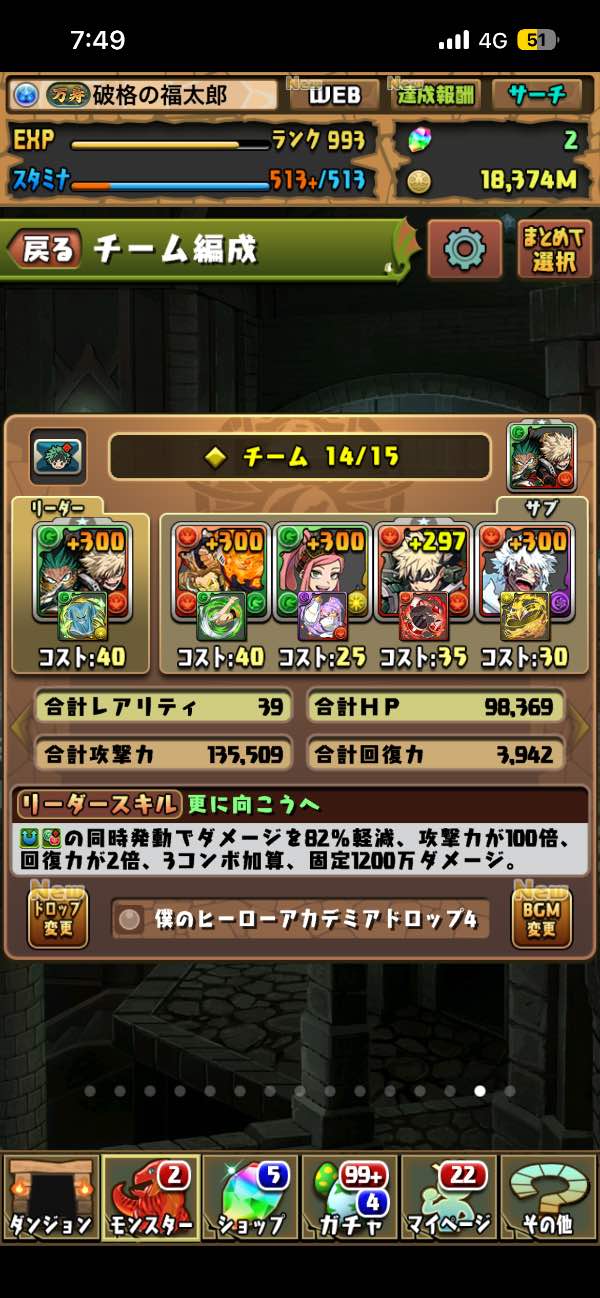This screenshot has width=600, height=1298.
Task: Tap the 戻る back button
Action: point(47,250)
